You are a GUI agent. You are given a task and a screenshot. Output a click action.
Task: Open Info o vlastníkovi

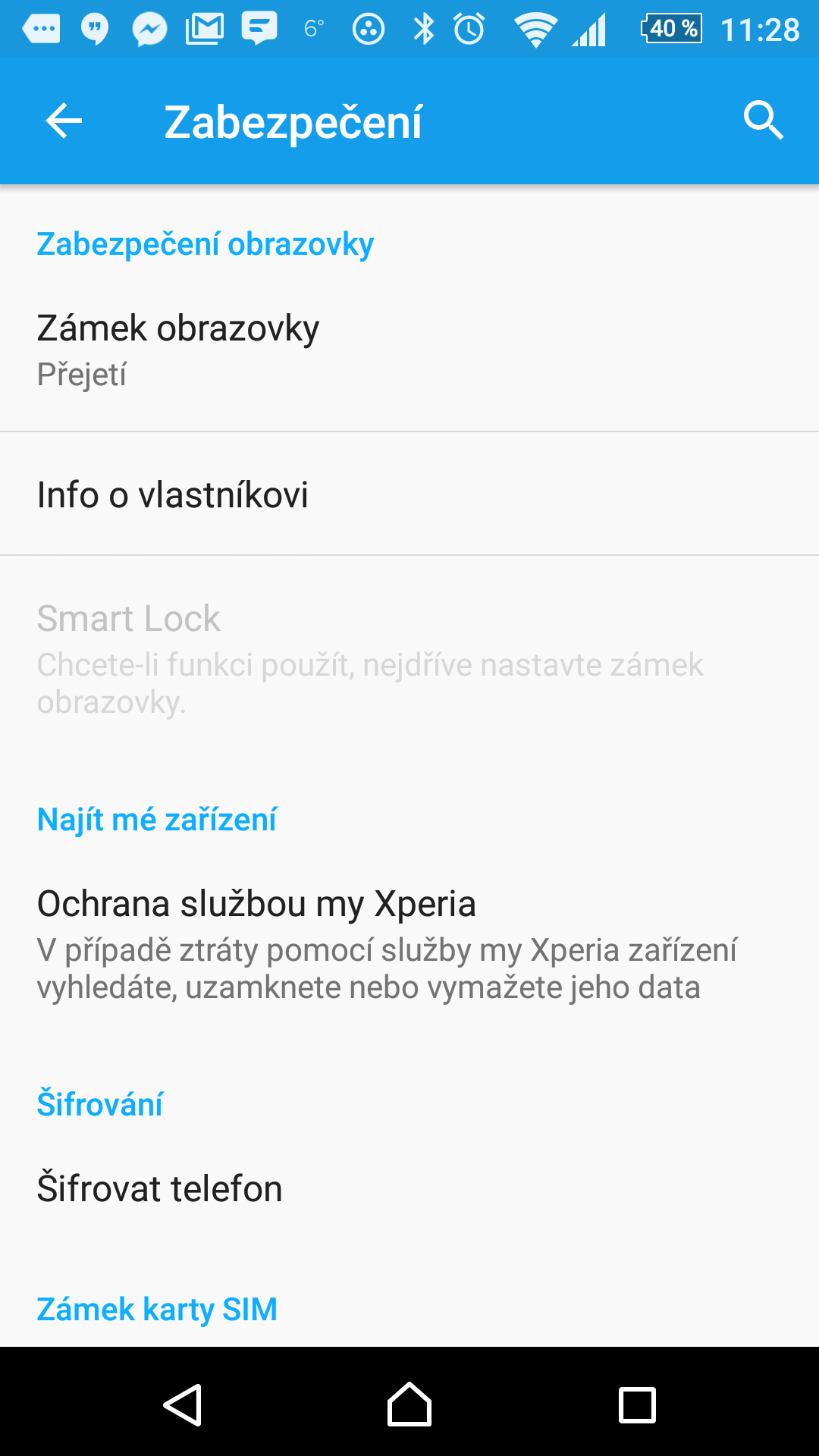click(409, 494)
